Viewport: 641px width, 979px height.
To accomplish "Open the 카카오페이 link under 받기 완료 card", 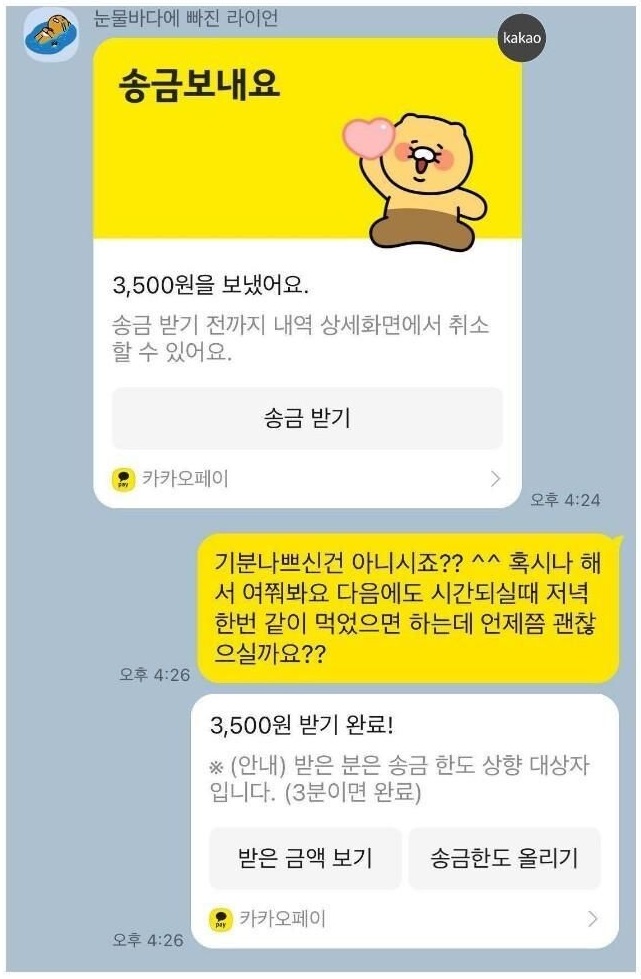I will pos(404,919).
